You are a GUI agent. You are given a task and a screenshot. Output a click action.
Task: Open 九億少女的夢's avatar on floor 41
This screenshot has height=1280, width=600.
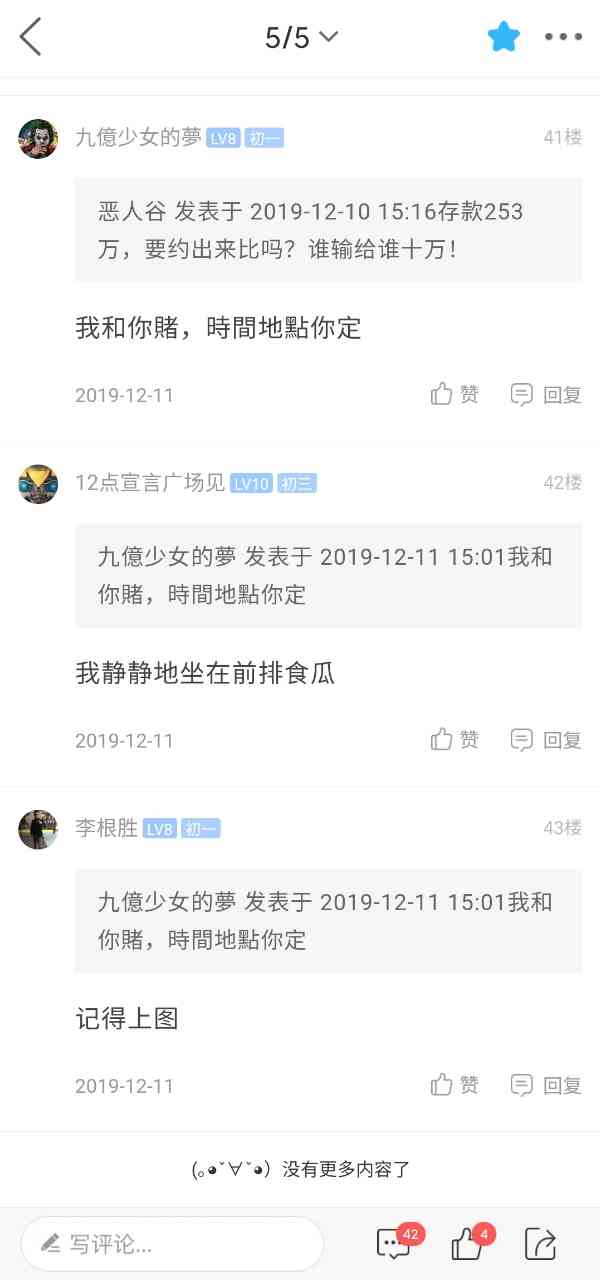[38, 138]
